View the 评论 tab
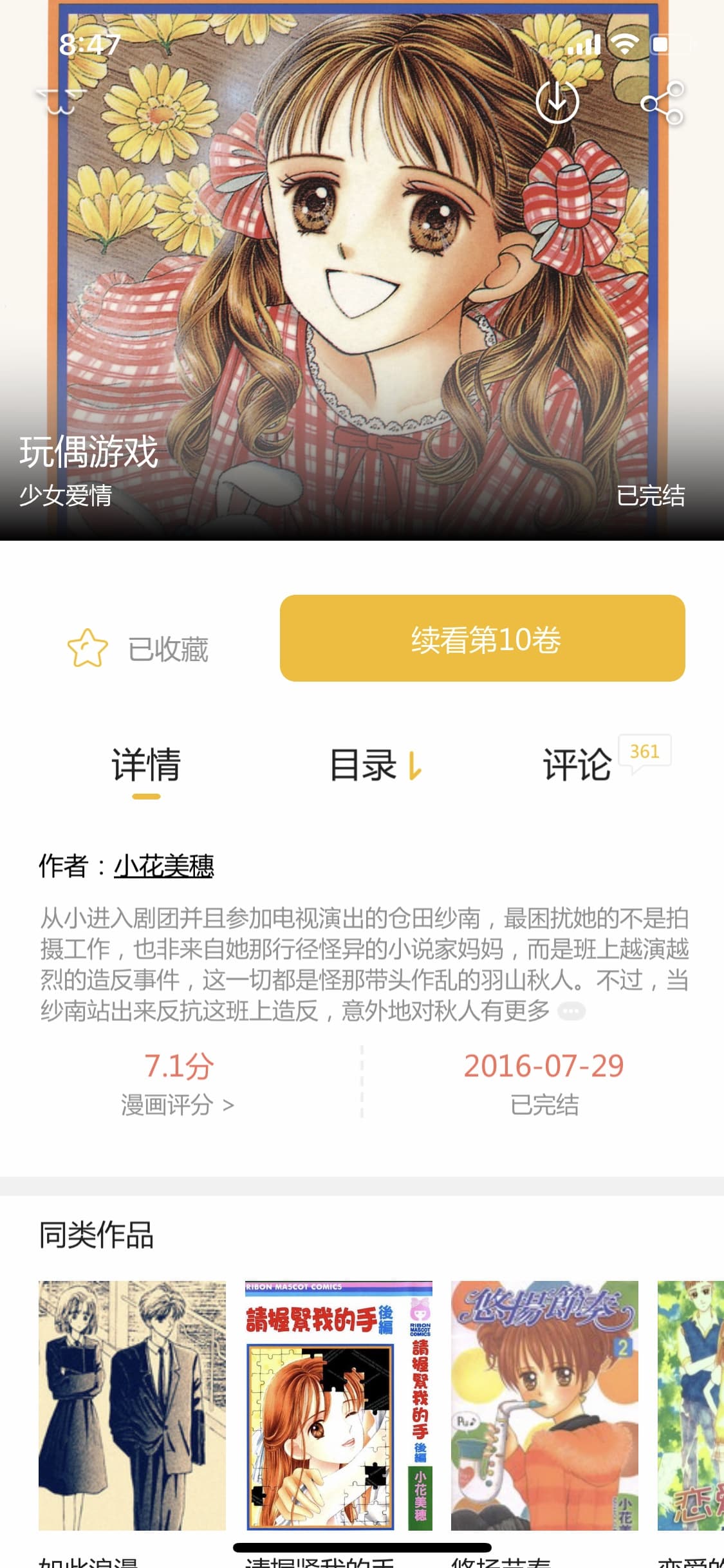Screen dimensions: 724x1568 [x=577, y=765]
